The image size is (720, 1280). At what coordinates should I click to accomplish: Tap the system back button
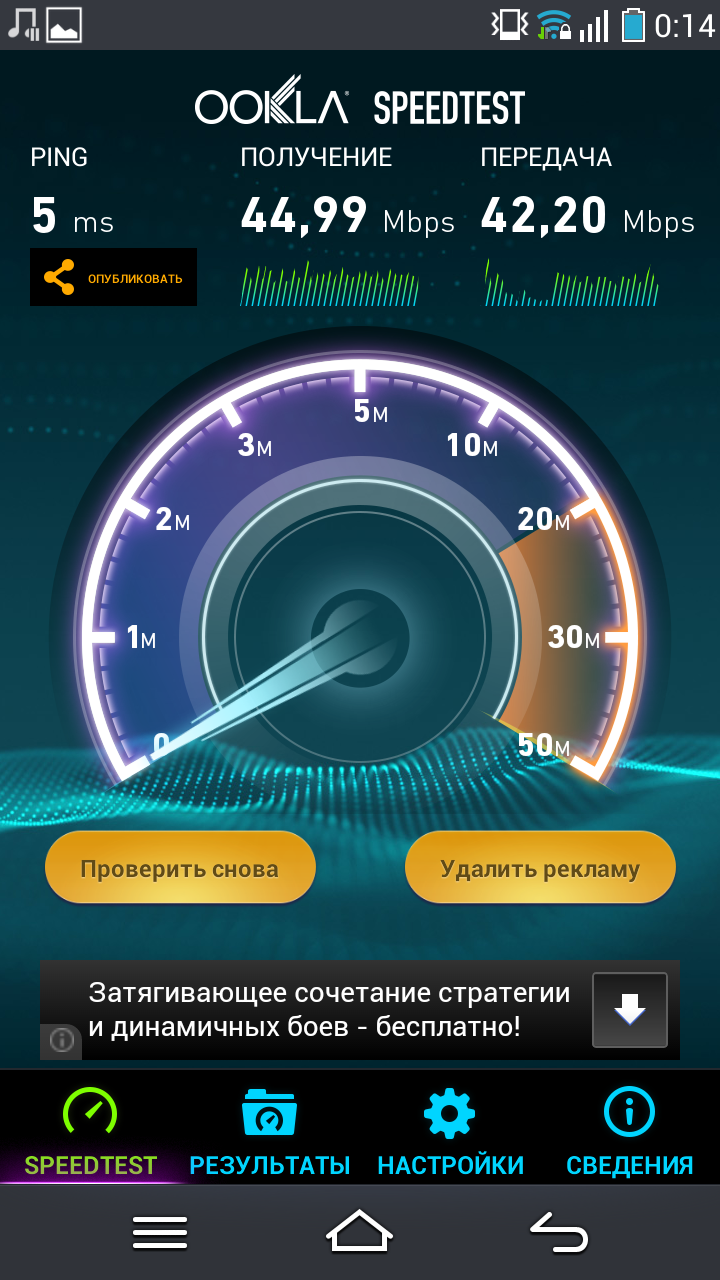click(558, 1232)
